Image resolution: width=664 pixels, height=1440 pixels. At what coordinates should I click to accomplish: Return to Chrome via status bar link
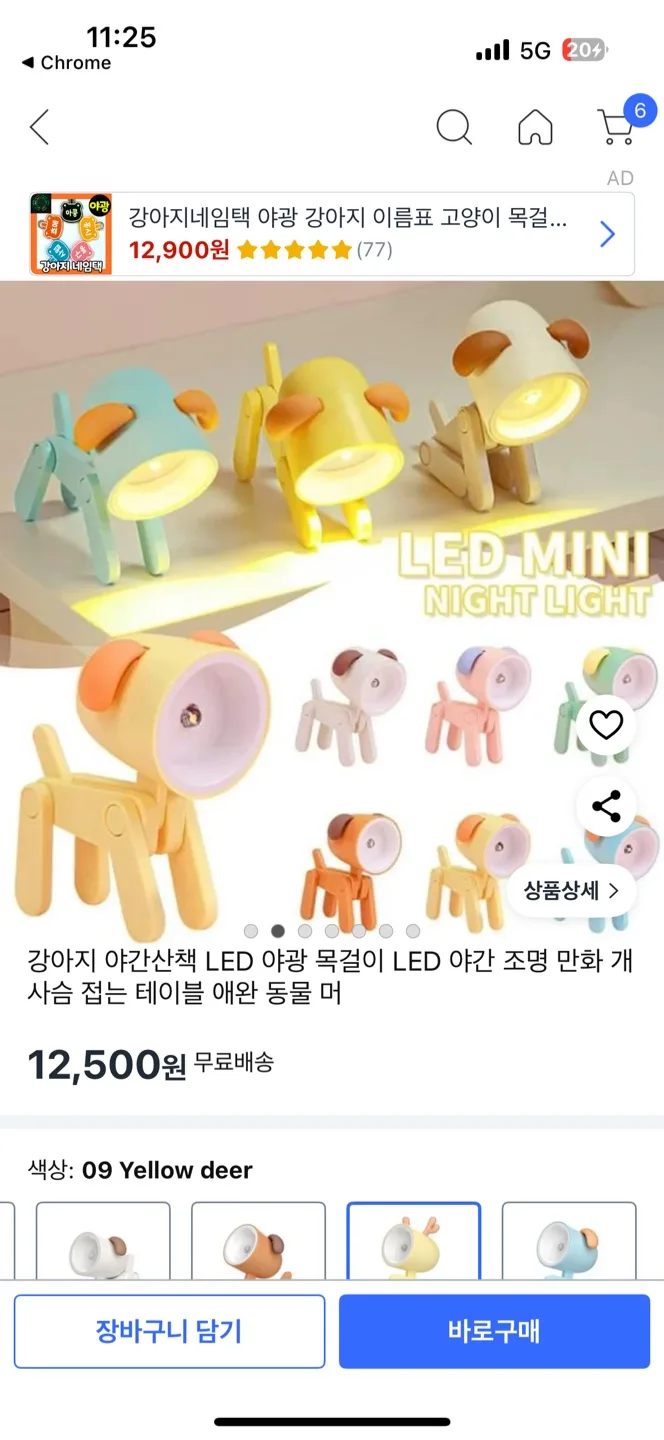66,62
